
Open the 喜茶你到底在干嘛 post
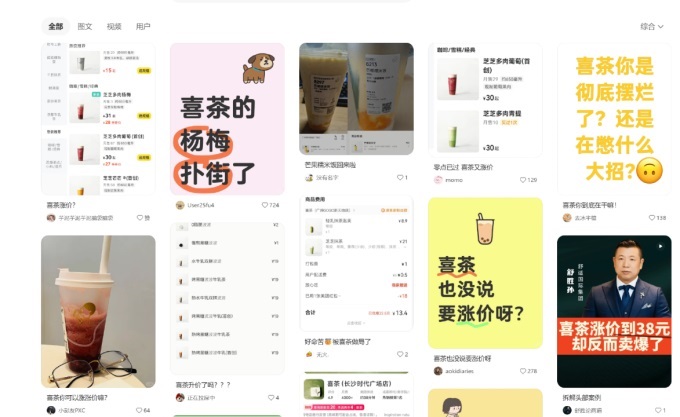(x=614, y=118)
